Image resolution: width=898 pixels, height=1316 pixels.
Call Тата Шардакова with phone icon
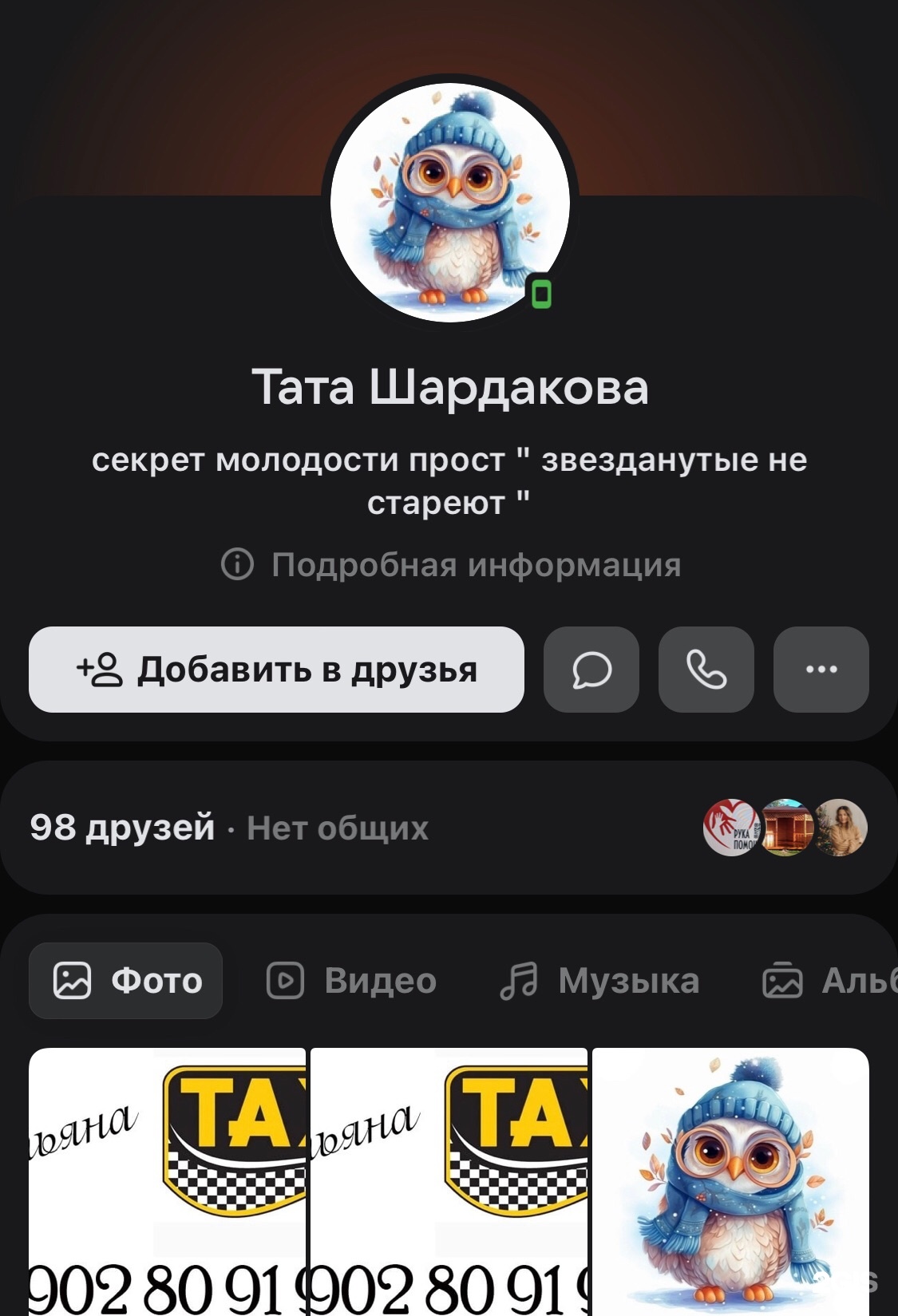pyautogui.click(x=706, y=670)
